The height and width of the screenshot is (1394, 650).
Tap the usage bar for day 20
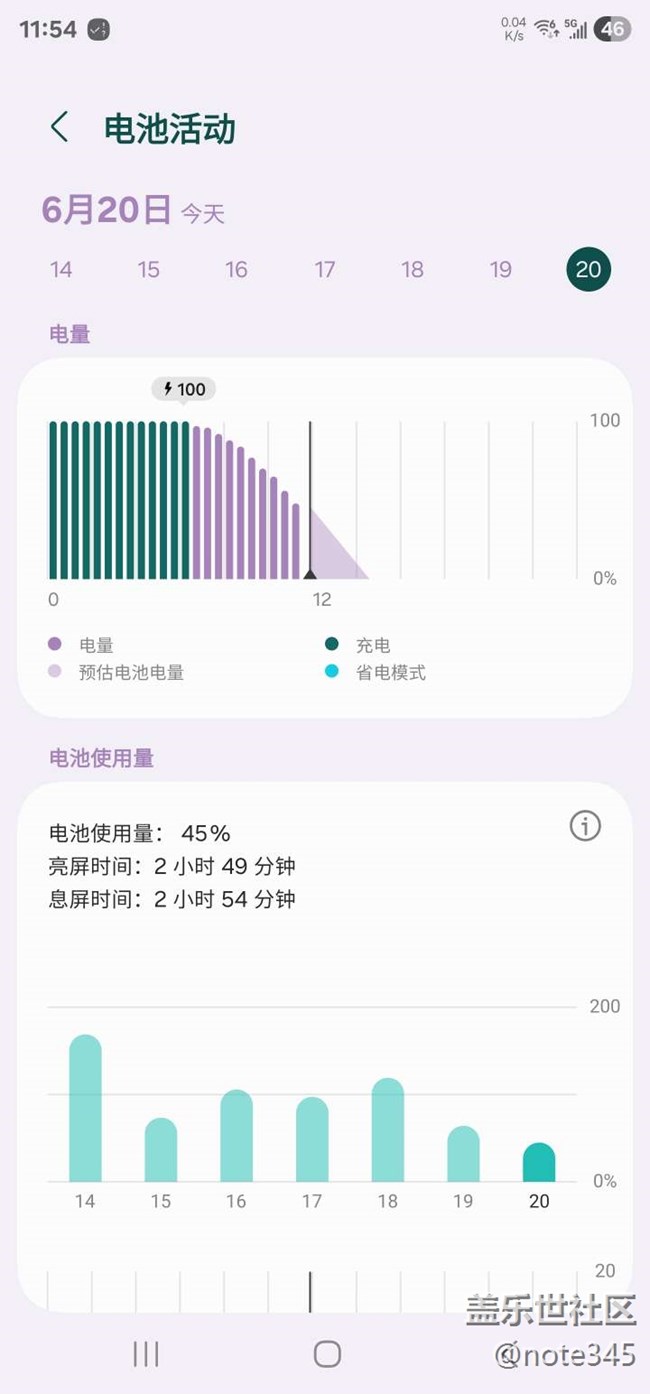(539, 1163)
